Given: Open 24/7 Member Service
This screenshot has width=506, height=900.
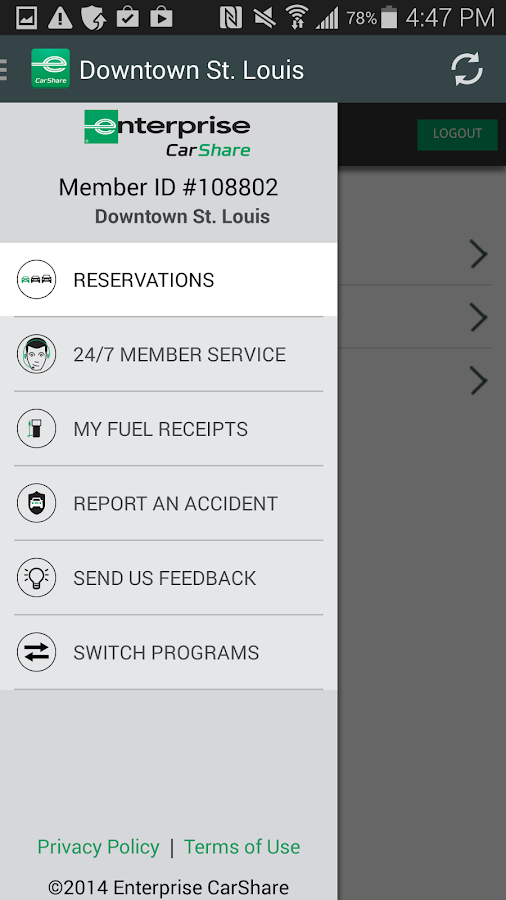Looking at the screenshot, I should click(169, 354).
